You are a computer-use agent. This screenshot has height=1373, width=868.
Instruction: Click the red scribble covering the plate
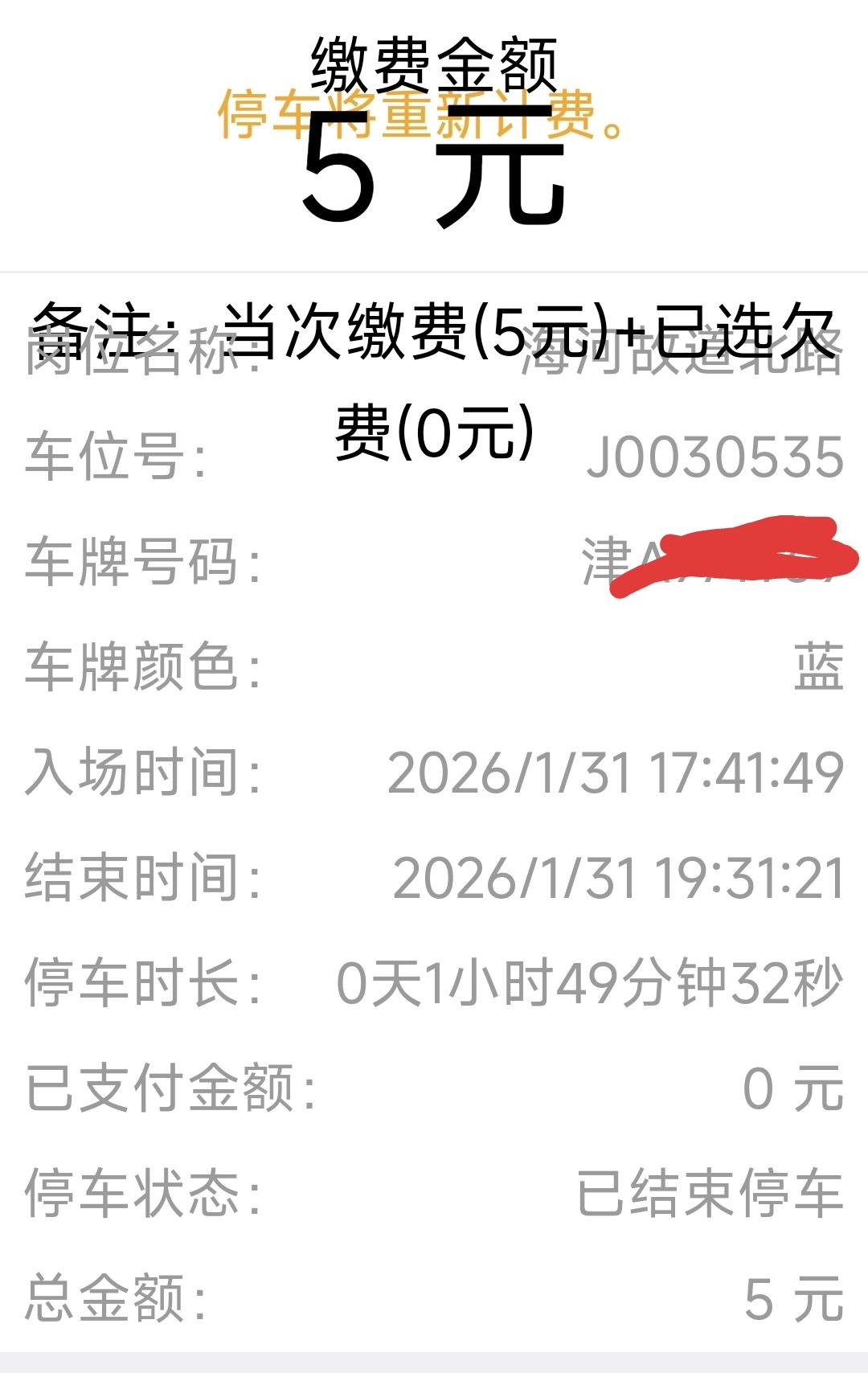[731, 555]
